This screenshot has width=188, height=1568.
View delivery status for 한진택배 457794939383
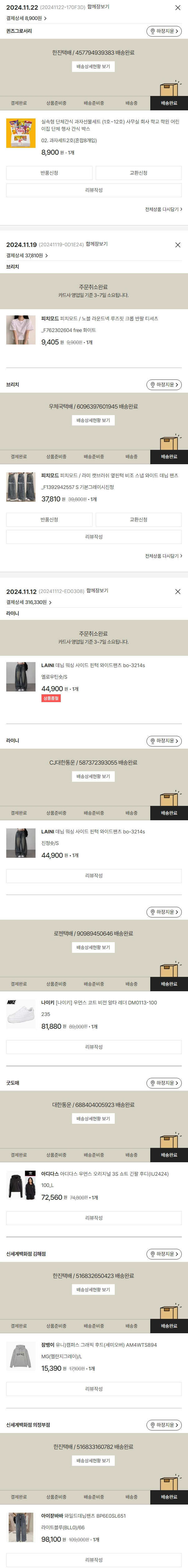(94, 66)
